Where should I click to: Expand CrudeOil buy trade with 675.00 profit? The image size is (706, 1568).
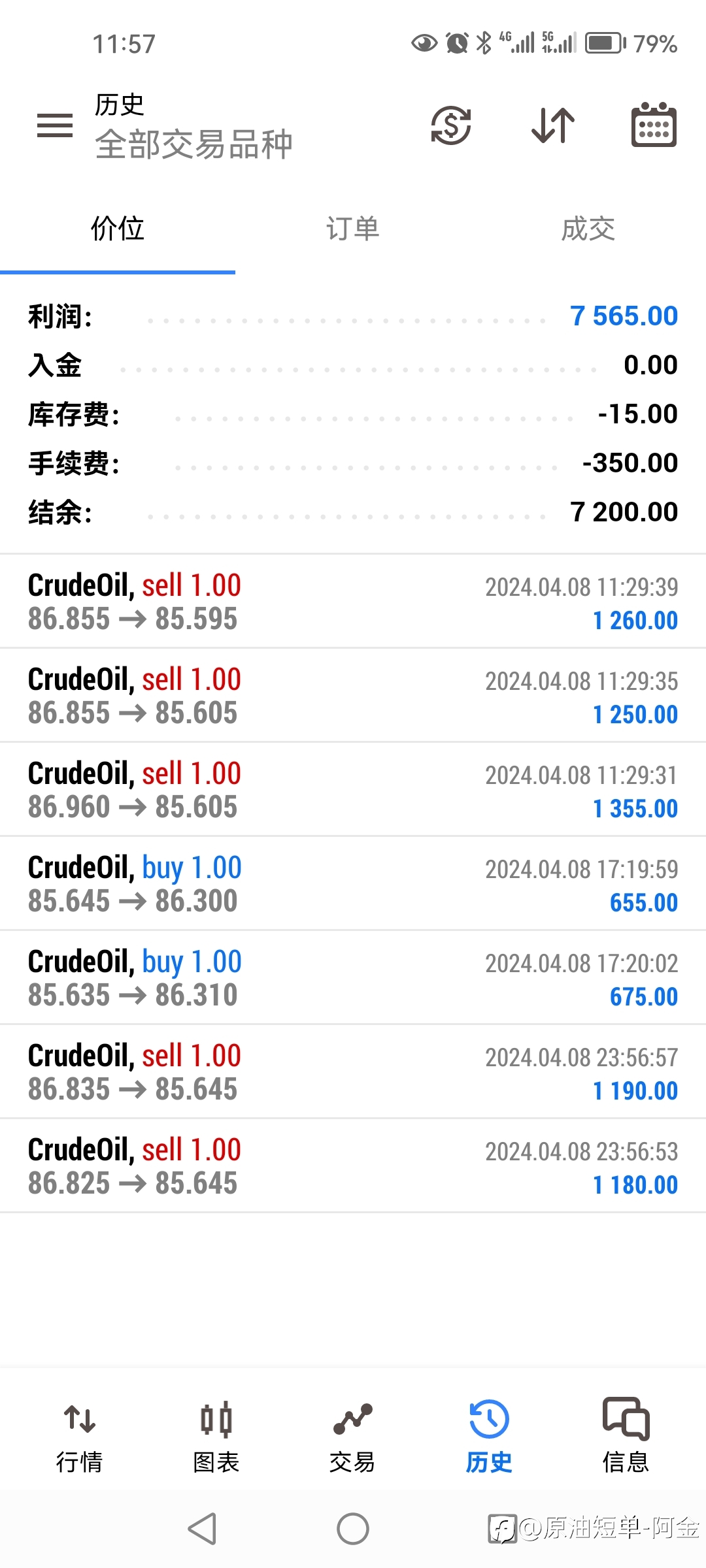point(353,978)
